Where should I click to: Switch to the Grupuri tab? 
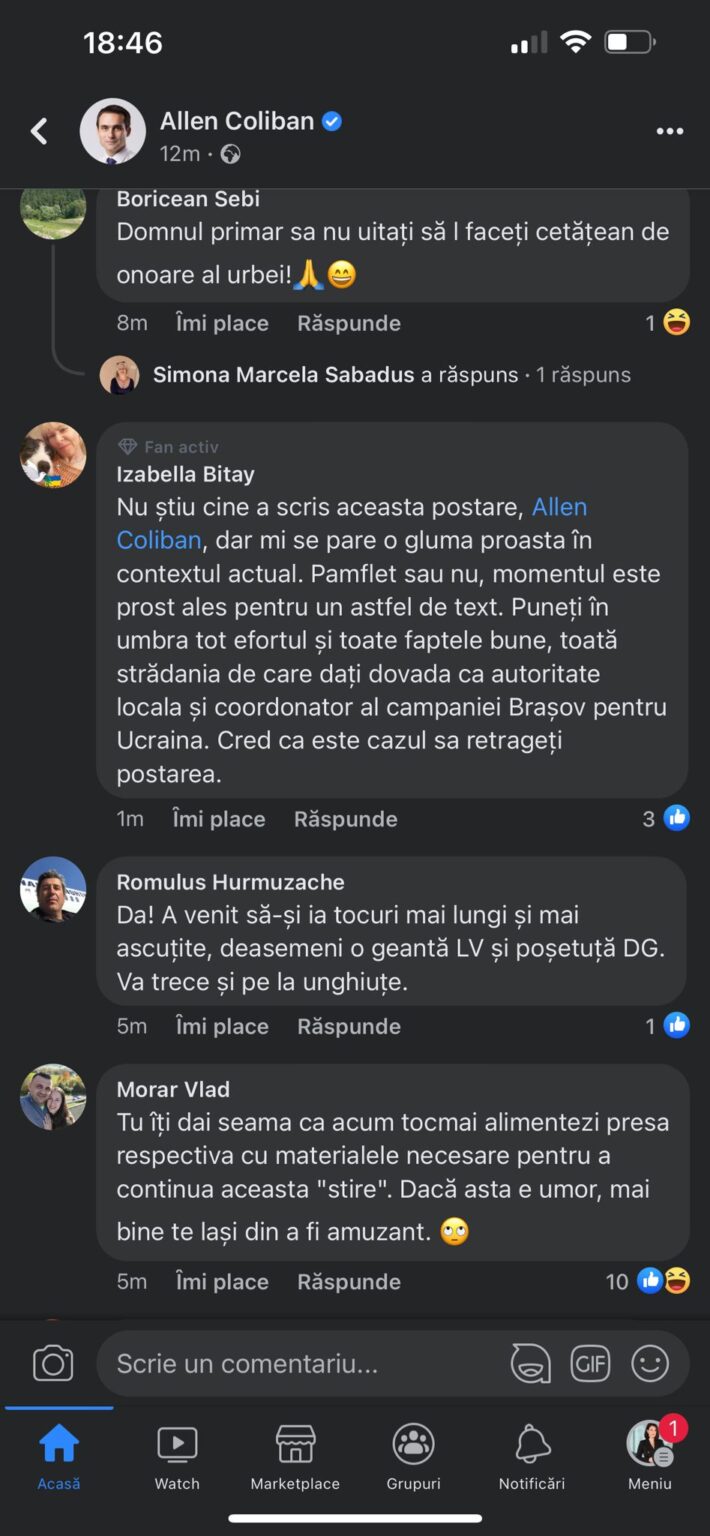coord(413,1456)
